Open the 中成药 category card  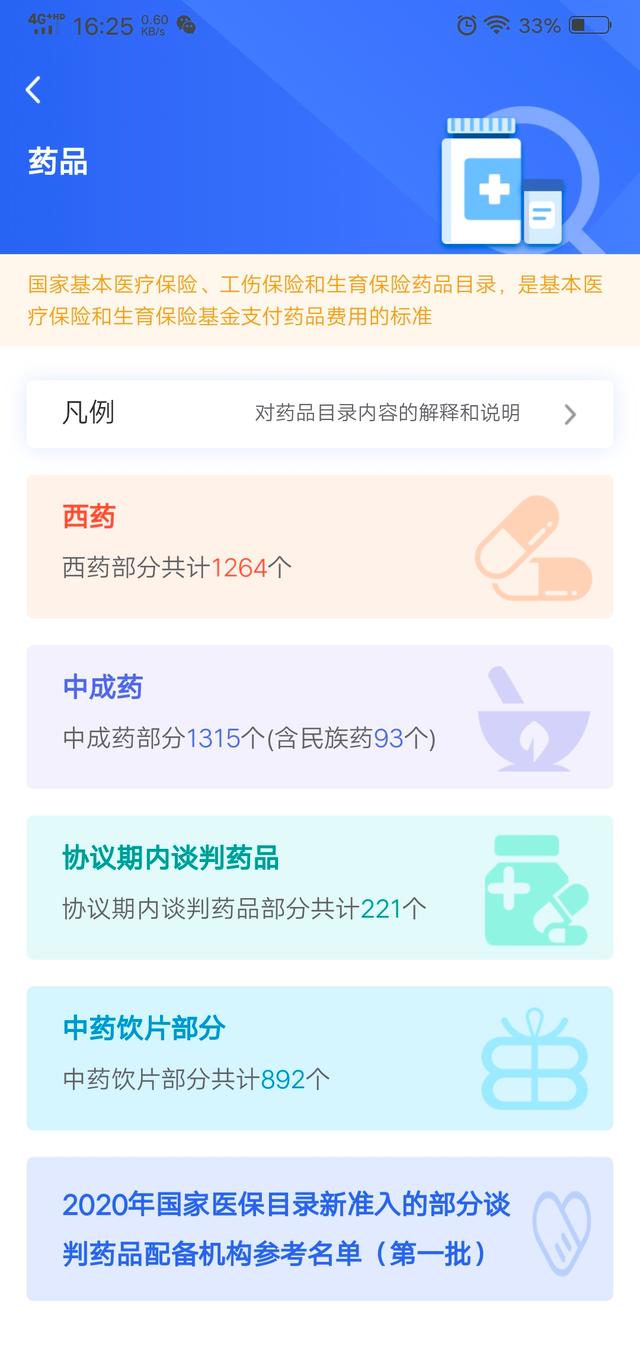pos(319,716)
